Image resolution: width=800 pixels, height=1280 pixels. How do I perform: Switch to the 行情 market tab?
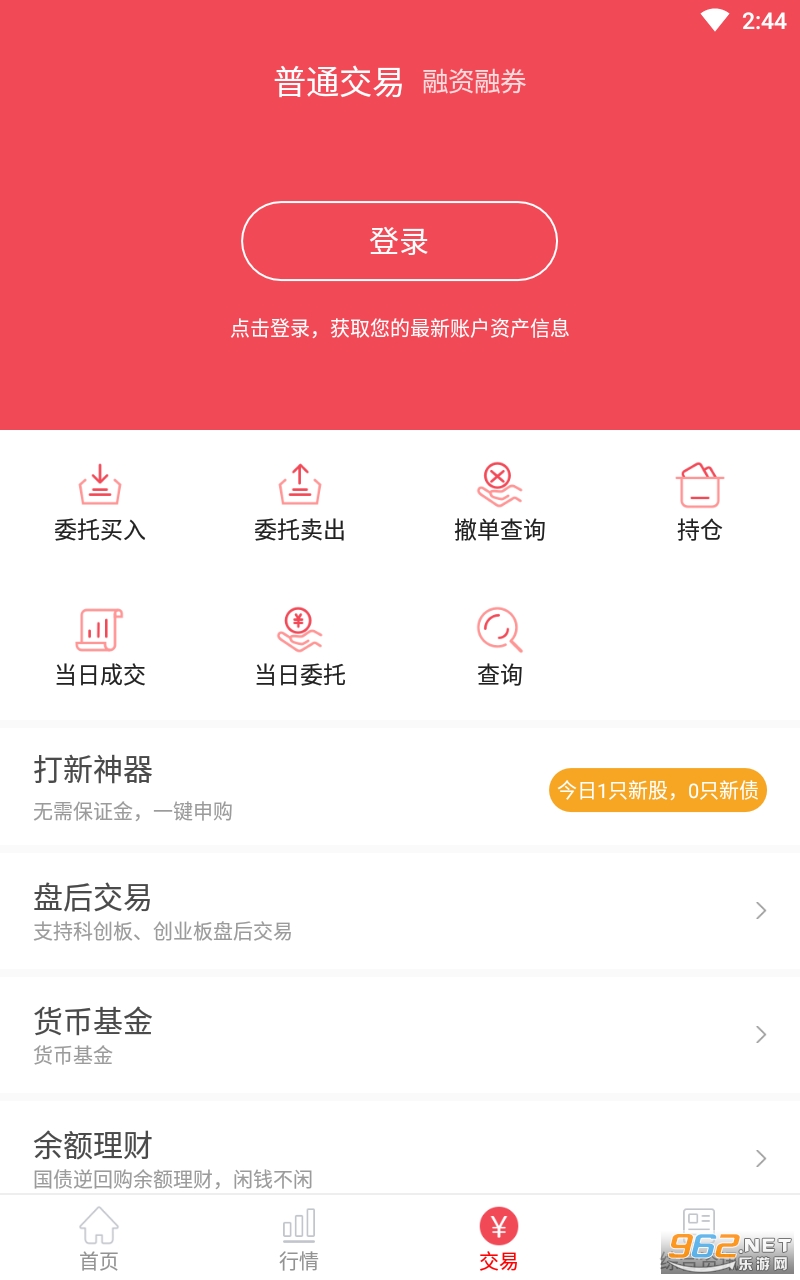[x=299, y=1239]
